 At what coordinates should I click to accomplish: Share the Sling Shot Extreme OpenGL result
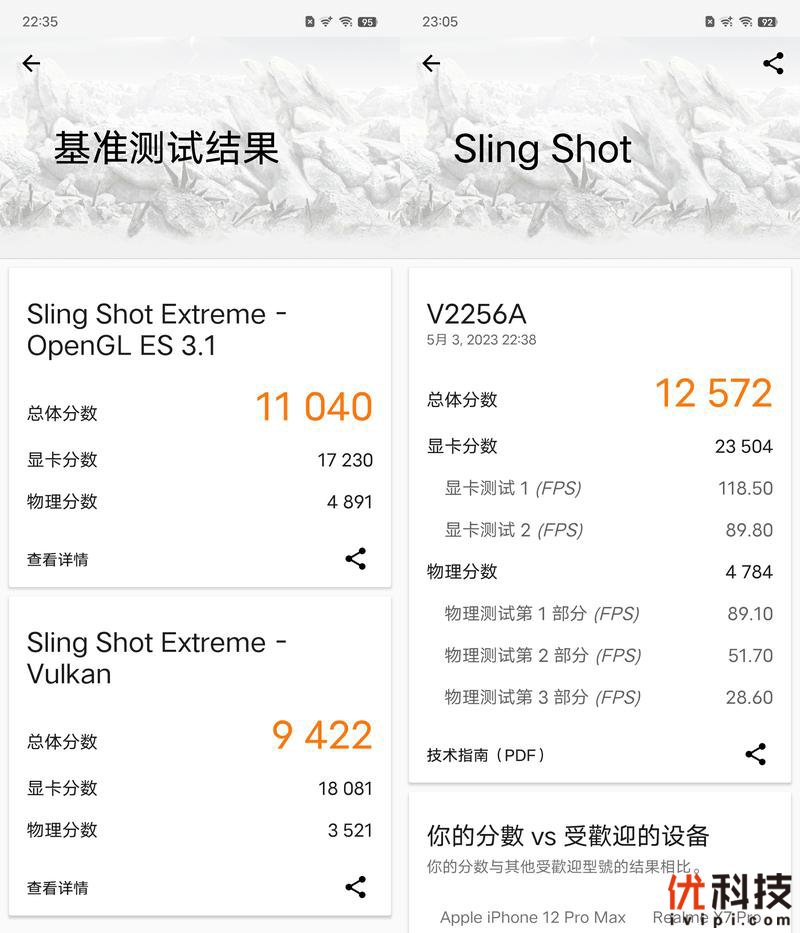click(356, 560)
